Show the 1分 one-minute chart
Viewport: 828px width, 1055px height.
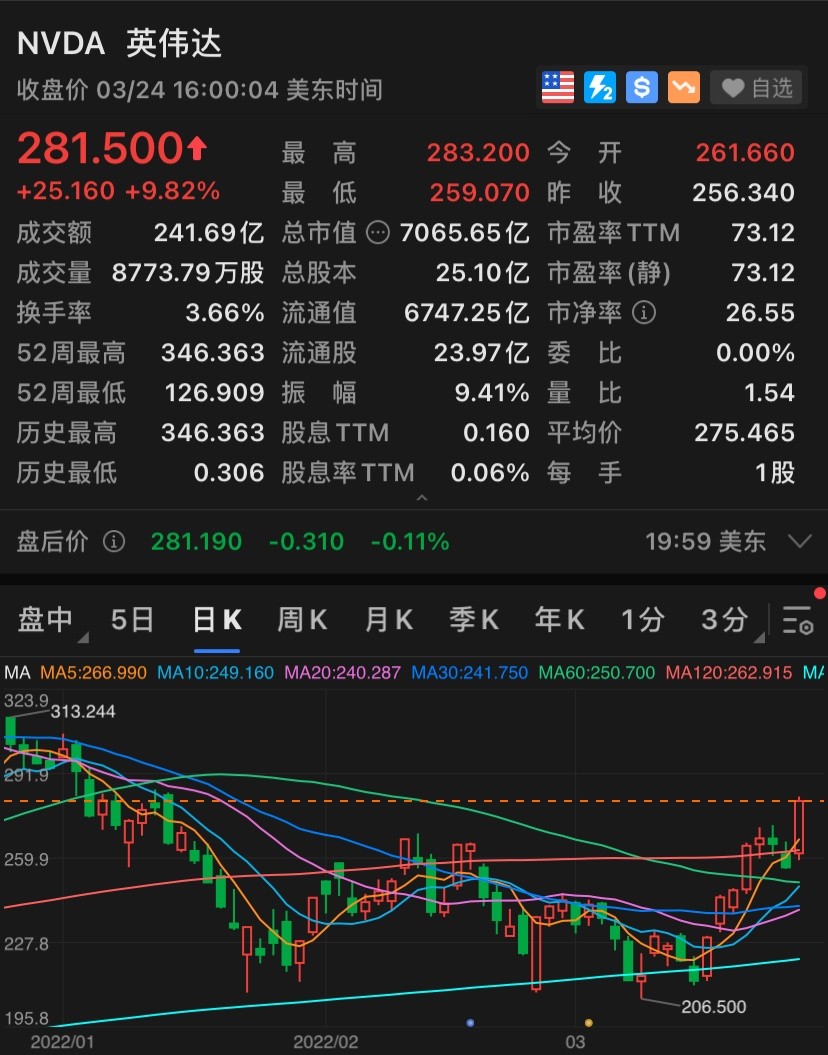(641, 620)
